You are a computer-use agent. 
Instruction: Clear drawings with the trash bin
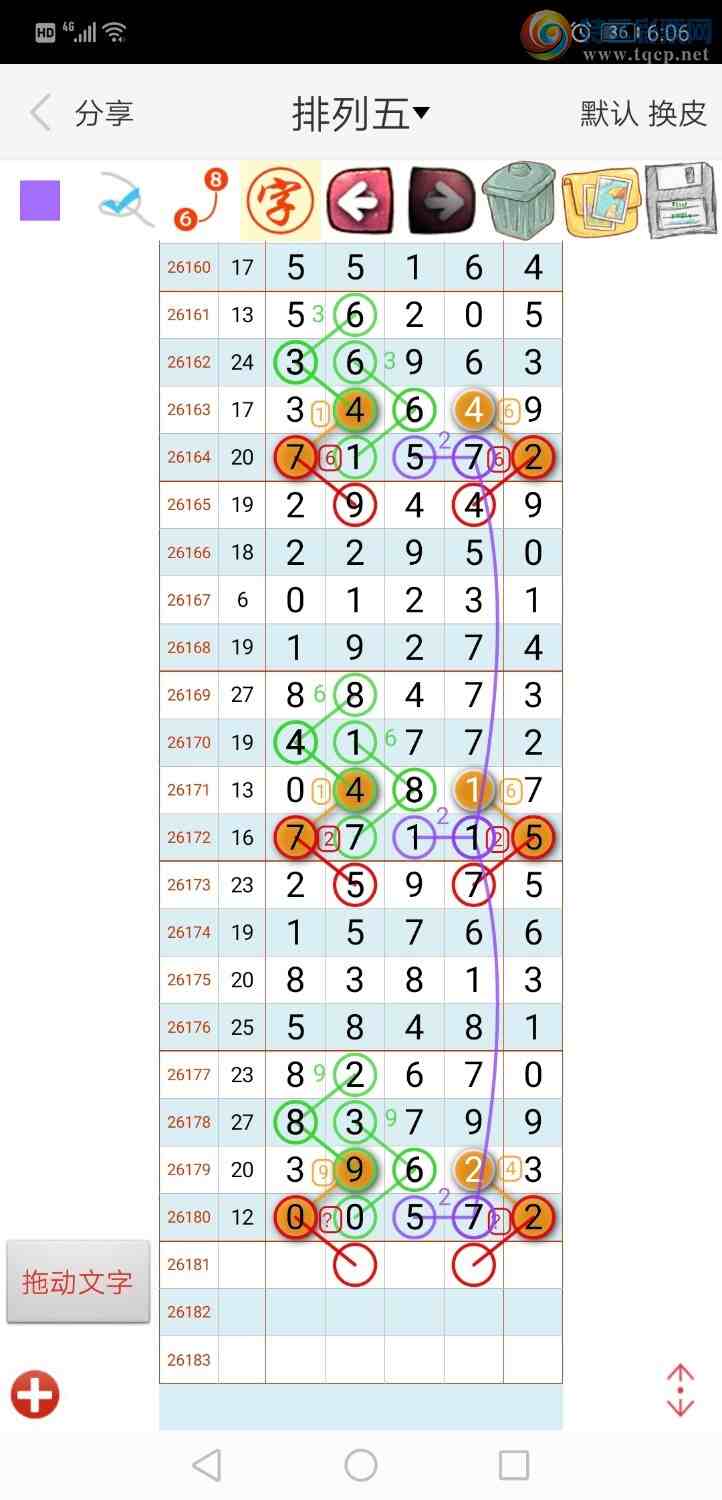(518, 200)
